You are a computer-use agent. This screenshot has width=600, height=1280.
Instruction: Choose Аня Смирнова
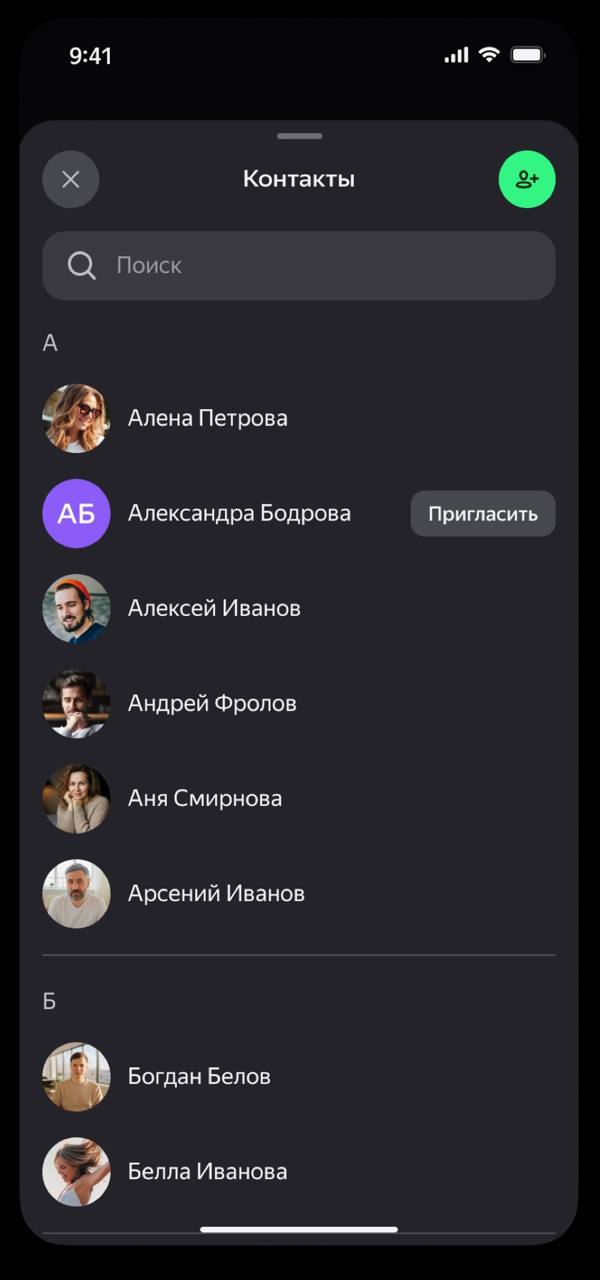[205, 798]
